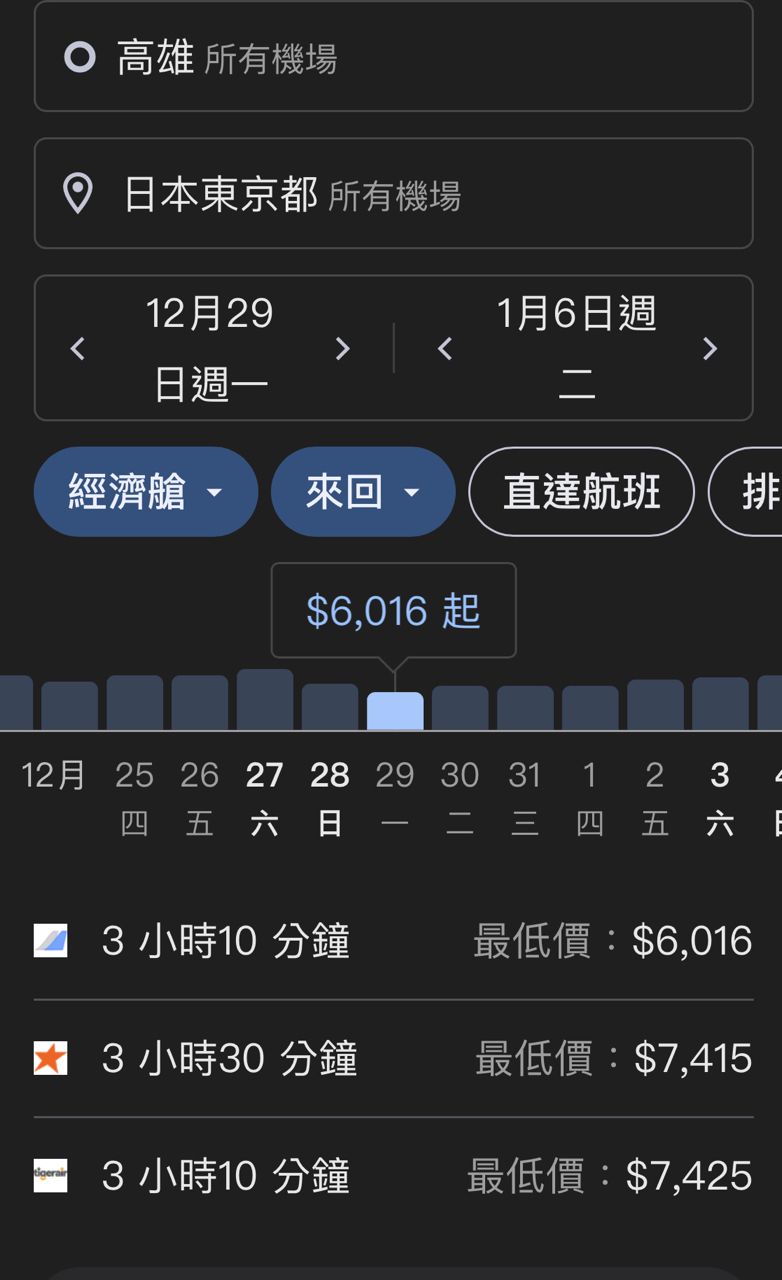Expand the 來回 trip type dropdown
This screenshot has width=782, height=1280.
click(x=362, y=492)
